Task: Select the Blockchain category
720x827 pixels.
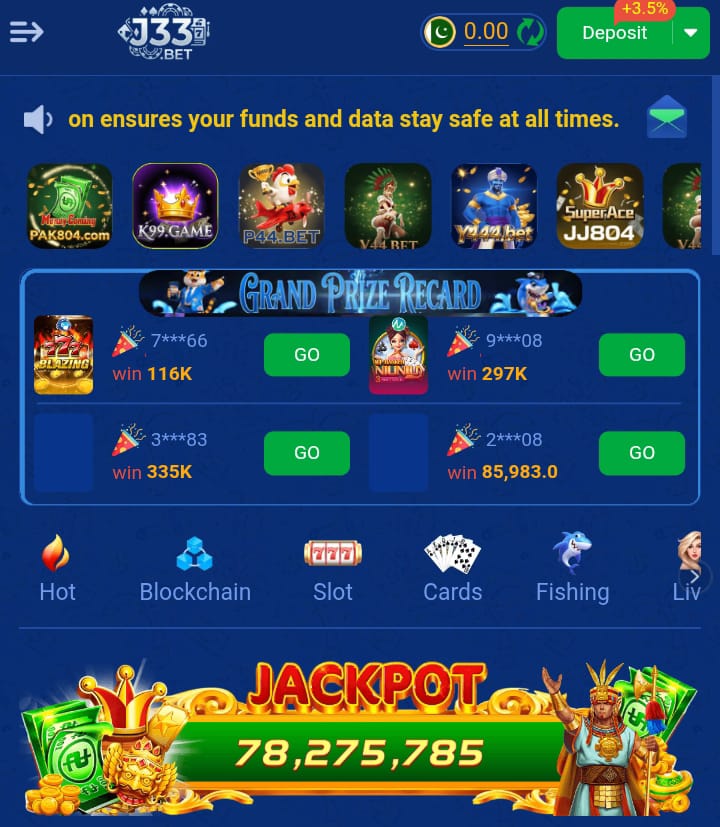Action: (x=195, y=568)
